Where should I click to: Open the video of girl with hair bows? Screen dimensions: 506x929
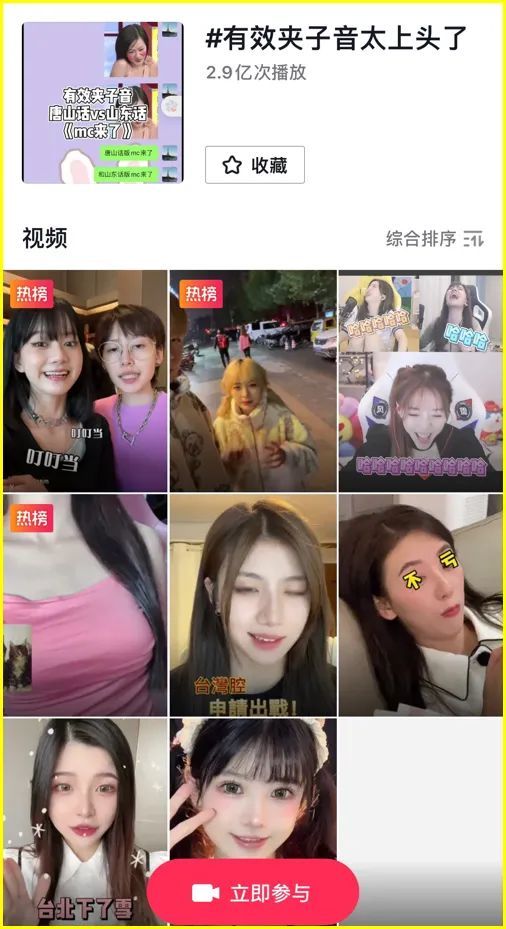click(x=253, y=788)
